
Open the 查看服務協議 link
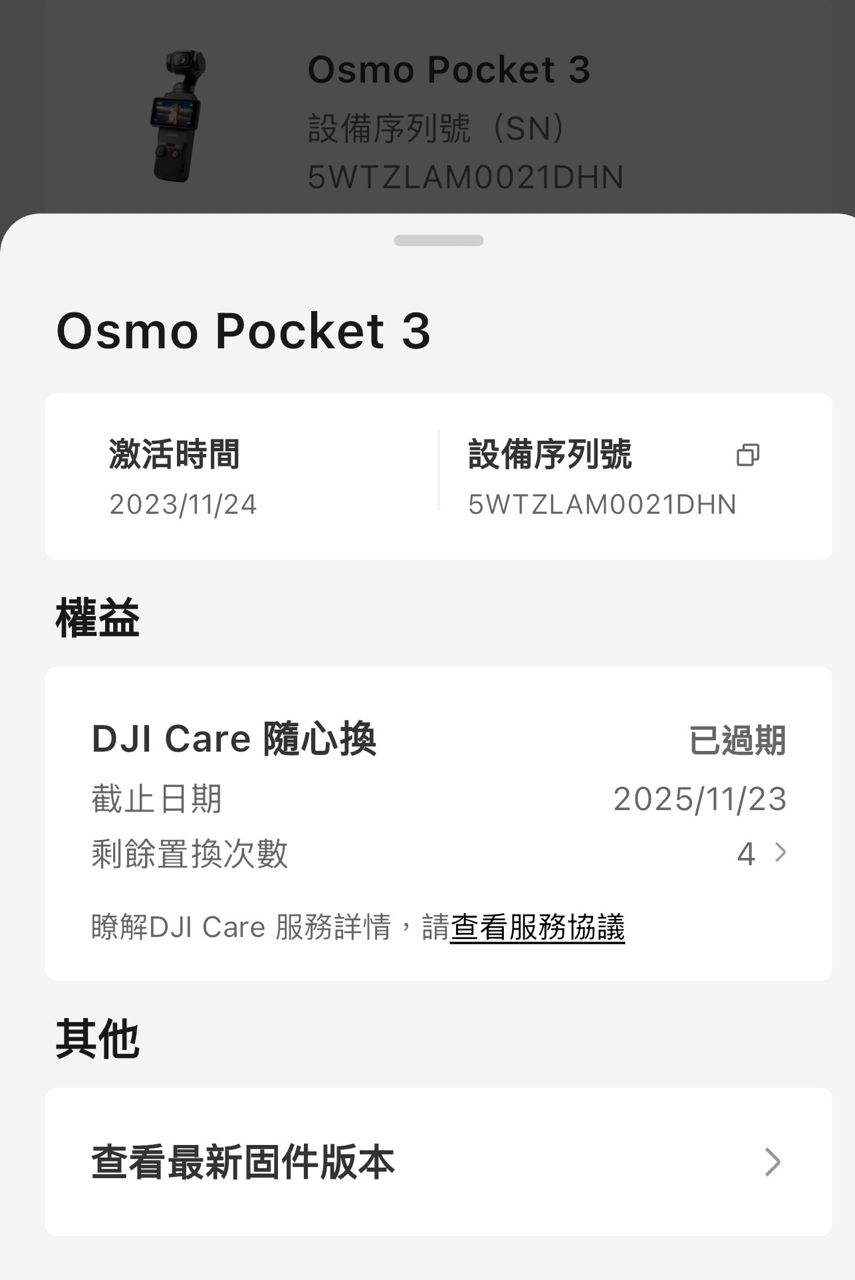point(537,928)
